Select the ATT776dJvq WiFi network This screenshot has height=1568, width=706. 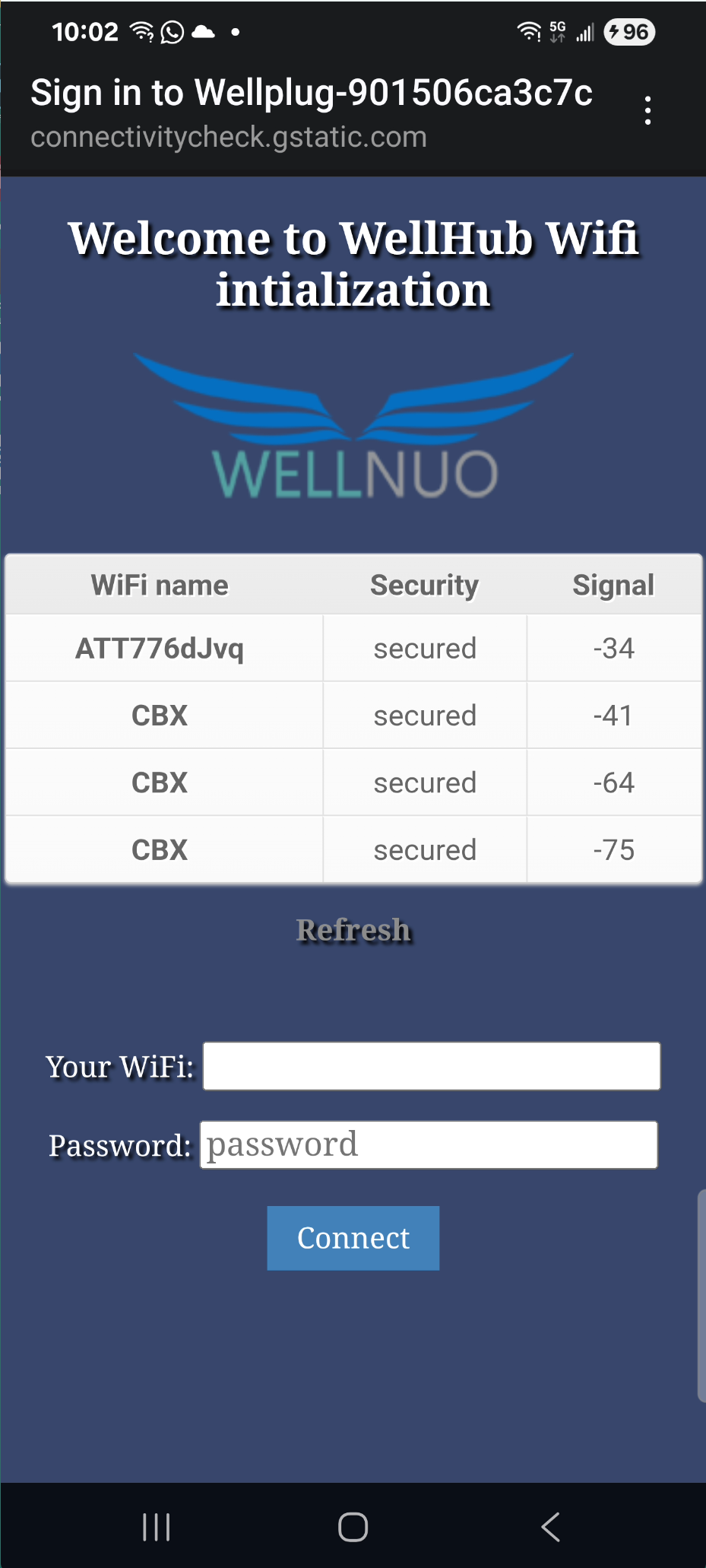pos(160,649)
